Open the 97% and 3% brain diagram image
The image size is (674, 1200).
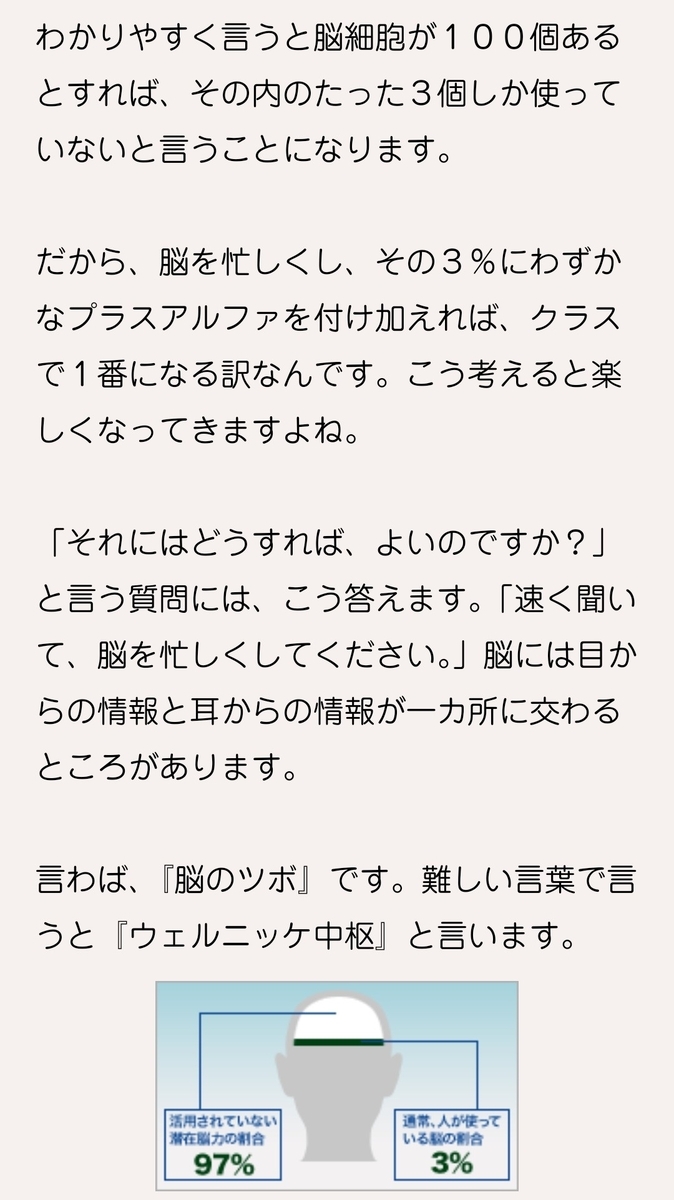337,1087
